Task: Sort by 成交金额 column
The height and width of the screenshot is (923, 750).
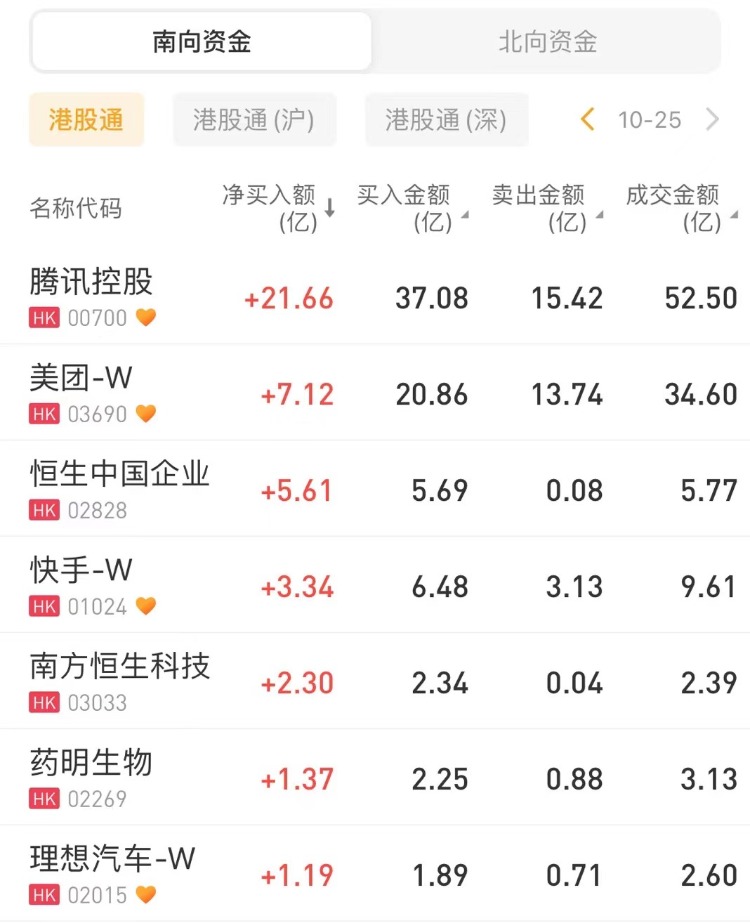Action: (x=680, y=207)
